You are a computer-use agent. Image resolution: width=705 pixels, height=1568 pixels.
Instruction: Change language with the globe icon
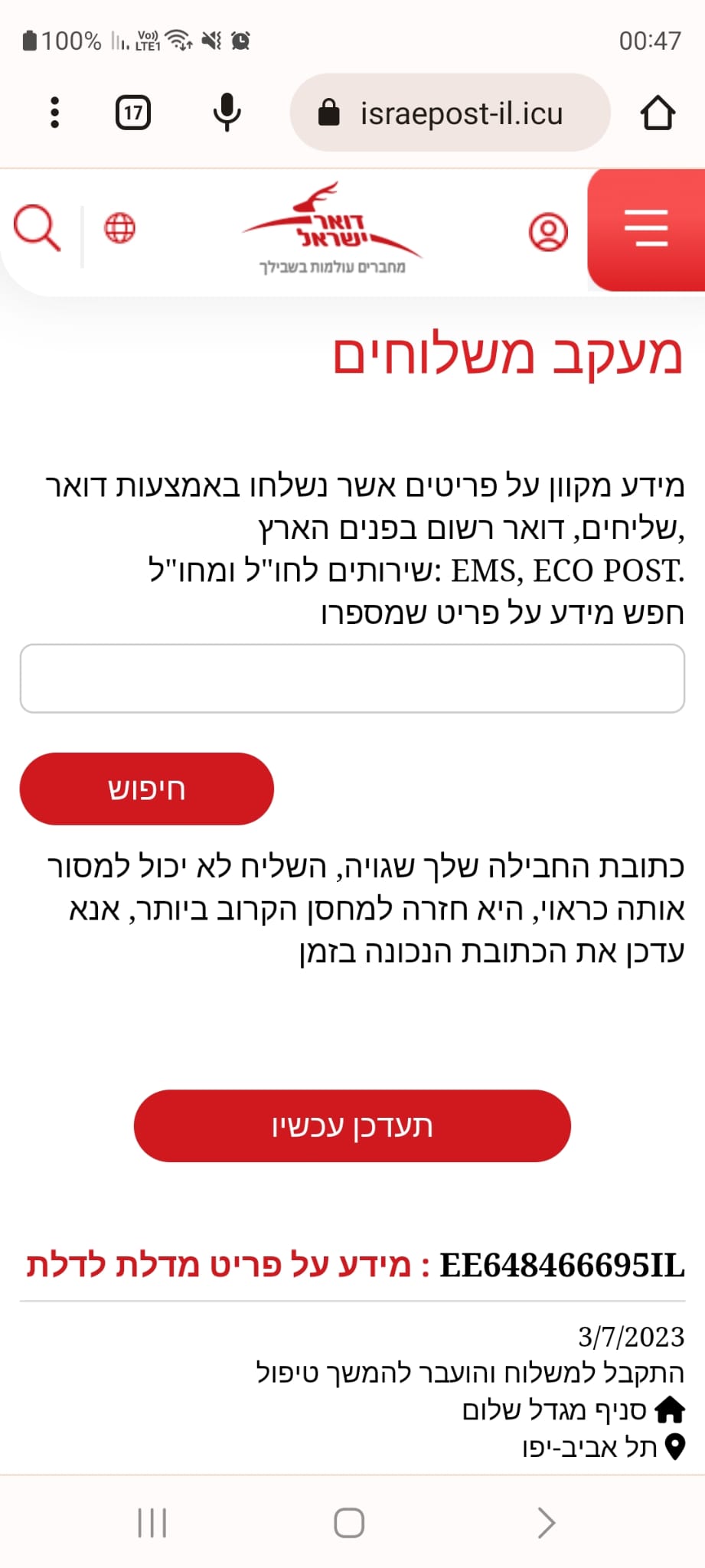119,227
